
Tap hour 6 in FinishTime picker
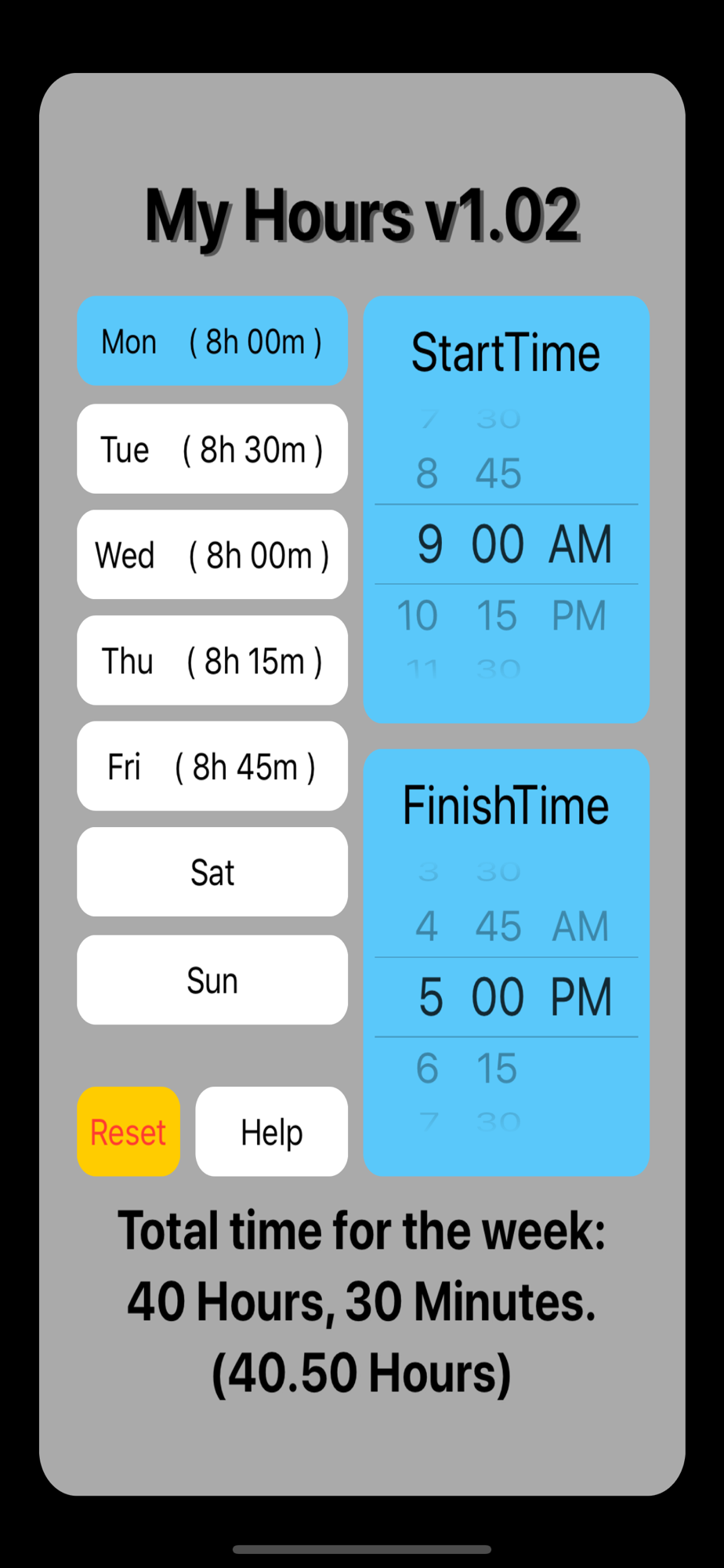click(427, 1068)
